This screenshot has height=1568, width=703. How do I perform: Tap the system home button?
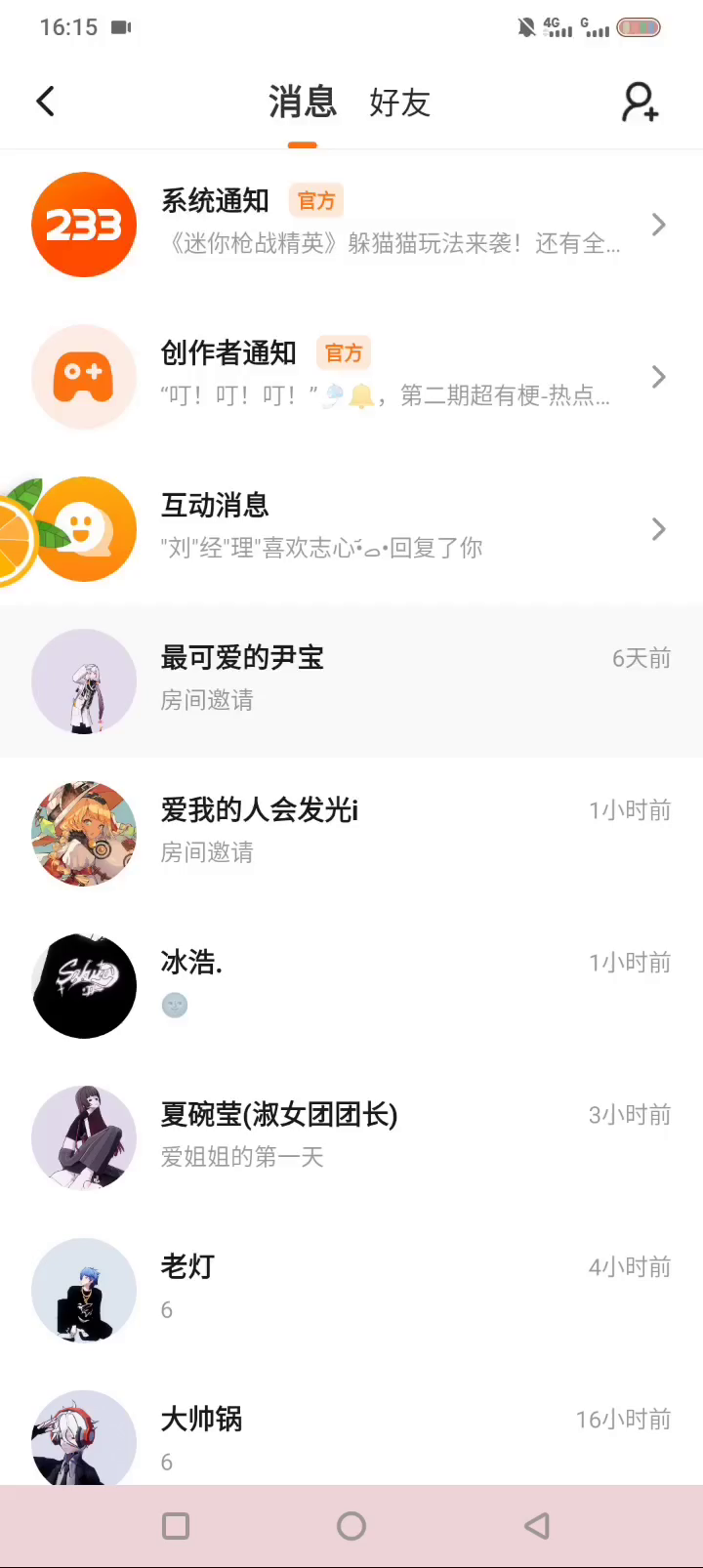click(351, 1526)
